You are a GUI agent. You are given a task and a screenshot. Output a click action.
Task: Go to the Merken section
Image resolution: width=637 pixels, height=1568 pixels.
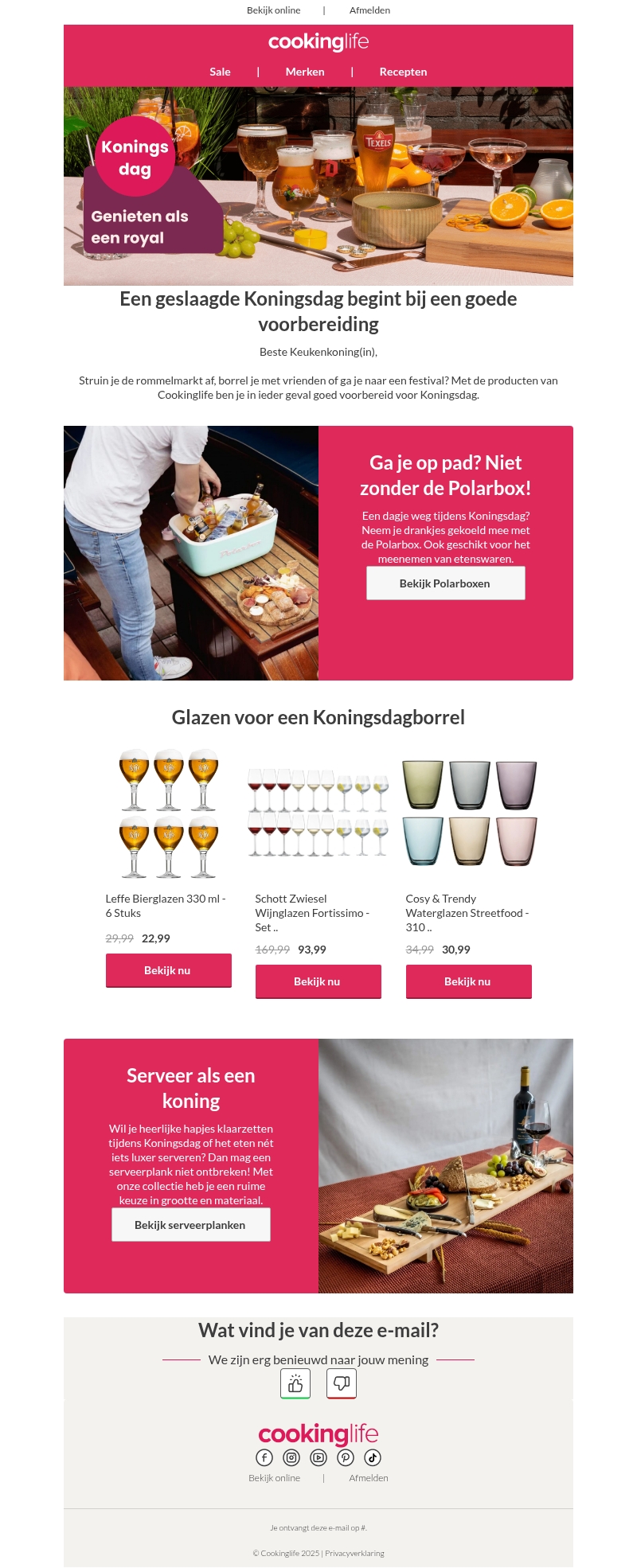click(x=305, y=72)
